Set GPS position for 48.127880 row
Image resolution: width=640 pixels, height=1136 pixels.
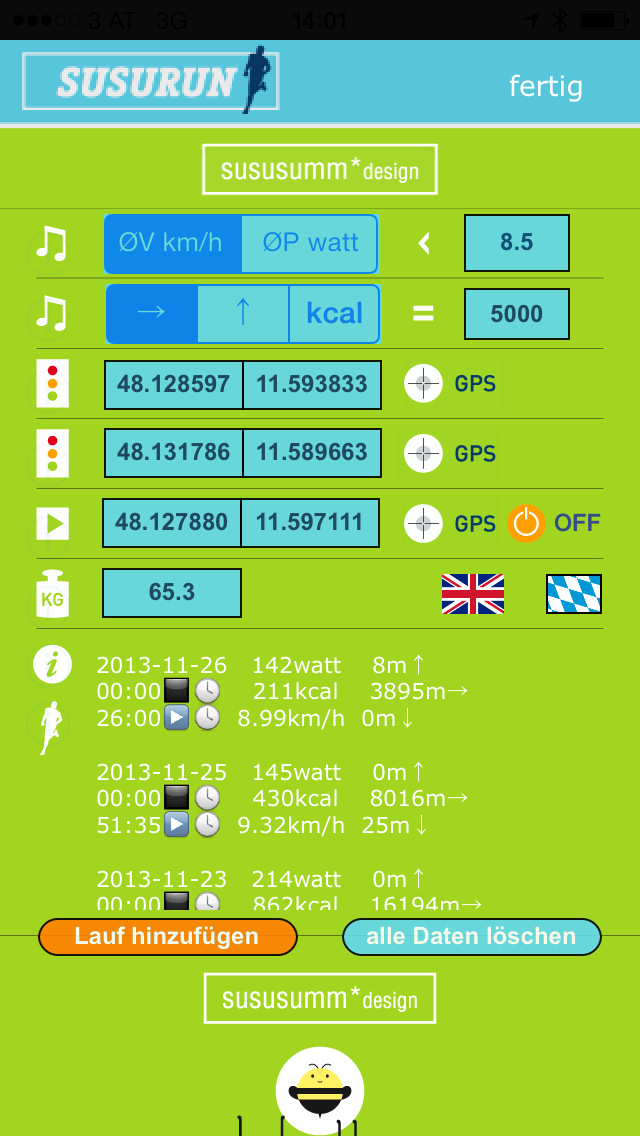point(424,523)
